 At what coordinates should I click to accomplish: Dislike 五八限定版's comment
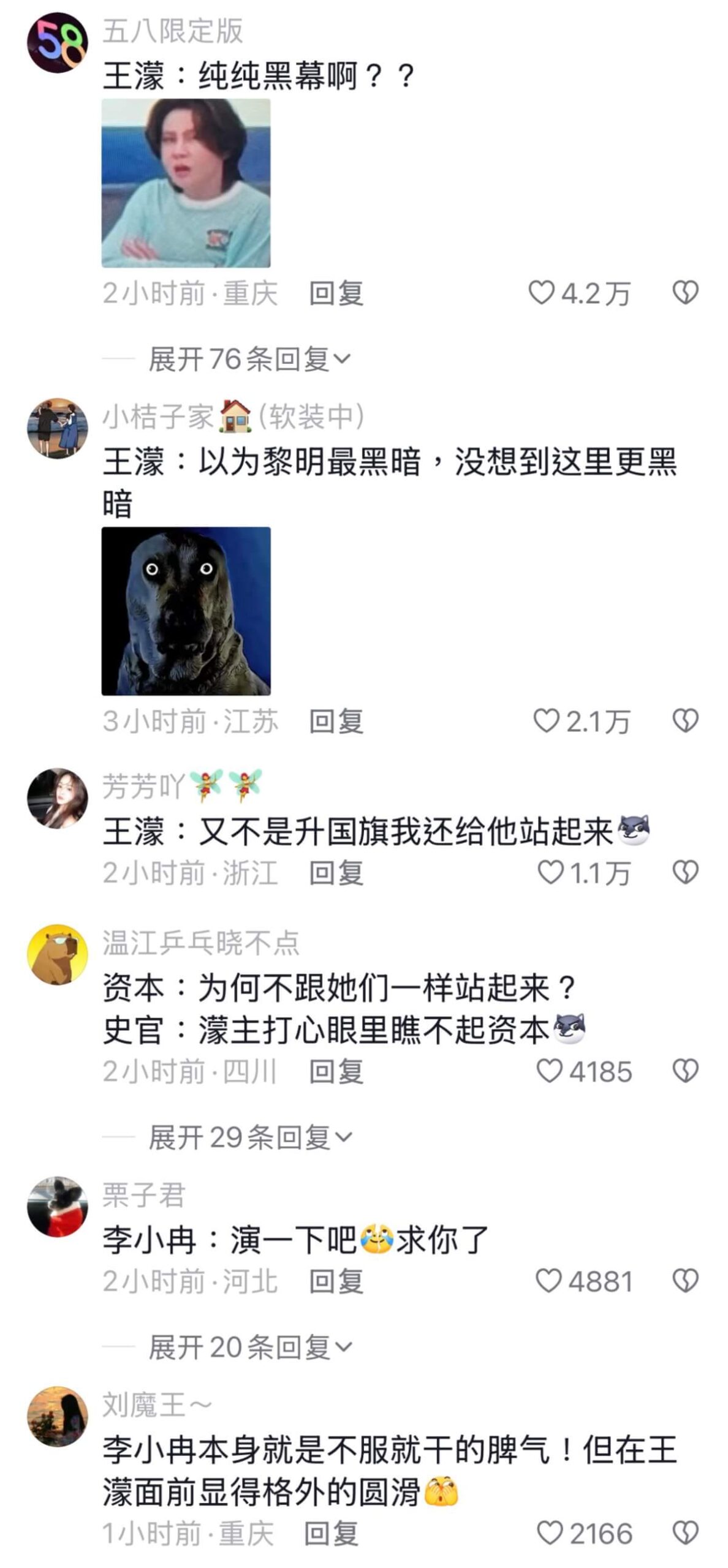pyautogui.click(x=684, y=293)
